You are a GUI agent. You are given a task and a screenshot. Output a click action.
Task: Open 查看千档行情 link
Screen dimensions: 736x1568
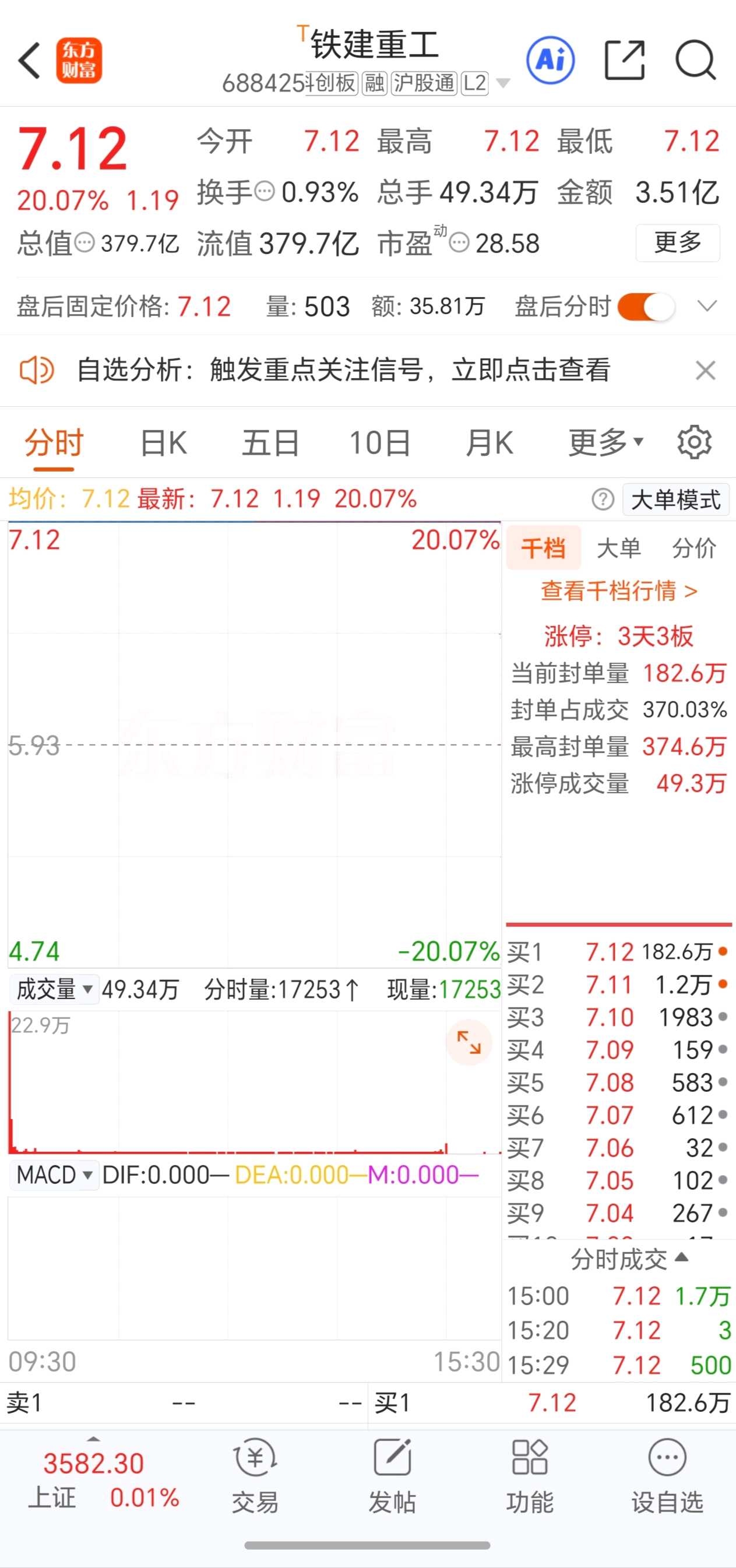tap(619, 591)
